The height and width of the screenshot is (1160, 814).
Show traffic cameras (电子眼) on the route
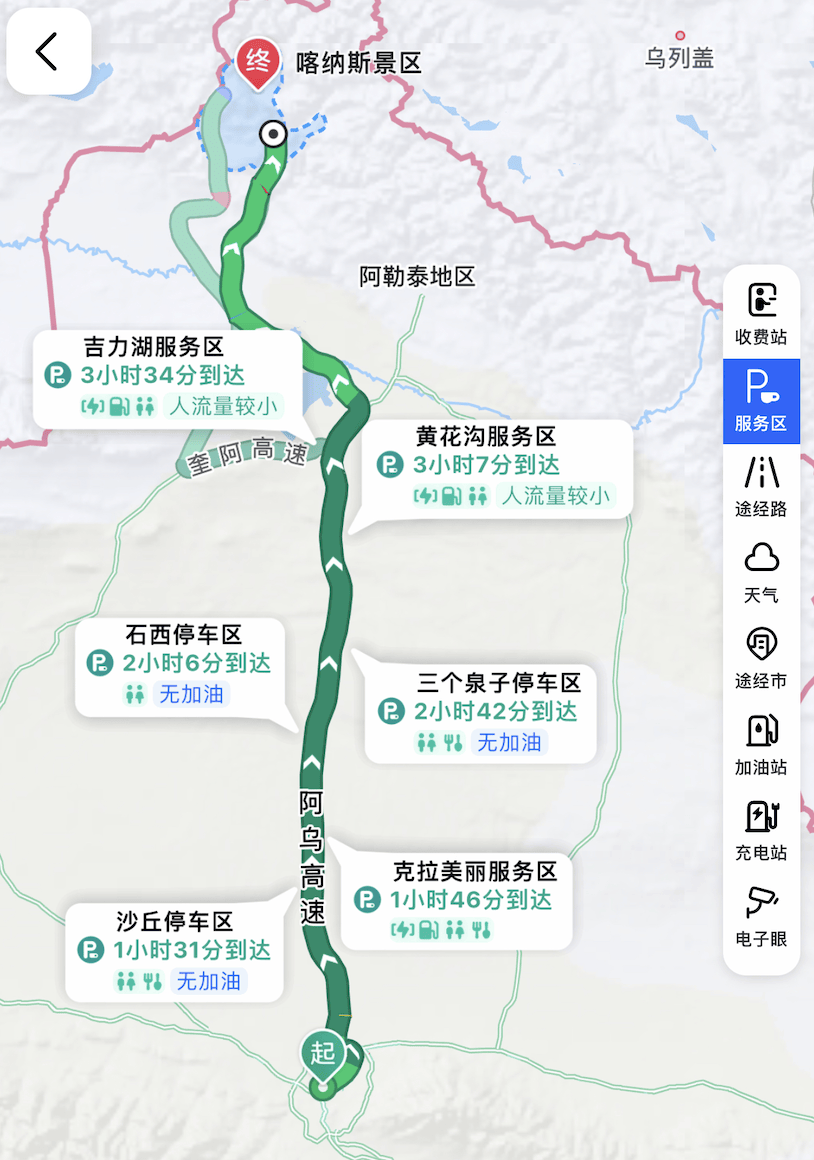761,916
